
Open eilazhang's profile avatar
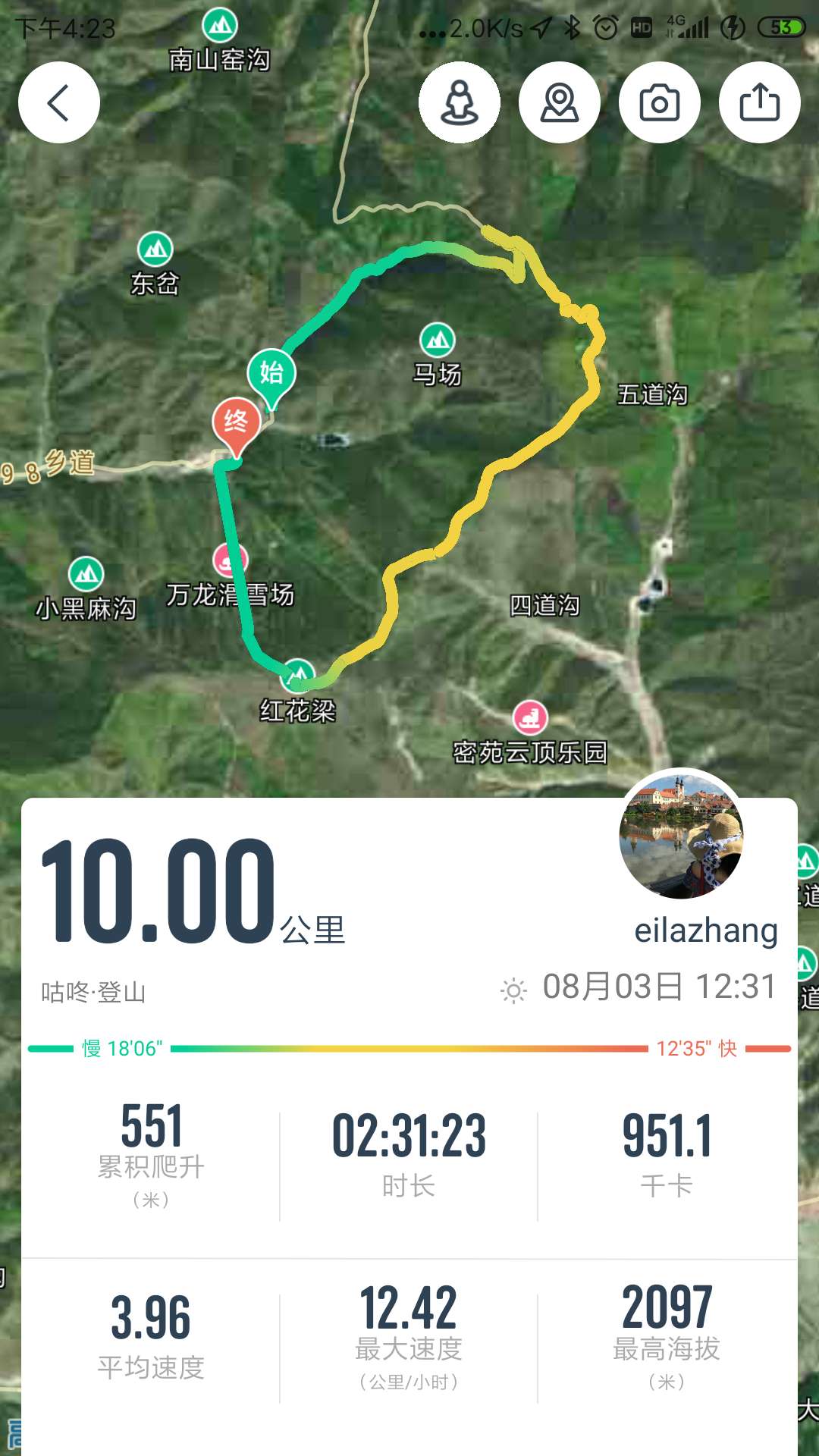(681, 838)
